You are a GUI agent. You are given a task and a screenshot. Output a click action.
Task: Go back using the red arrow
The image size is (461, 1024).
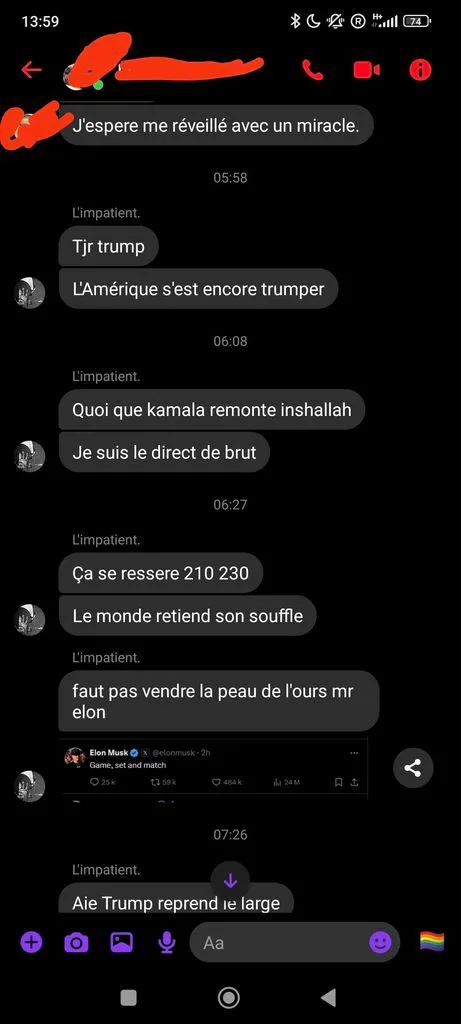(x=31, y=70)
